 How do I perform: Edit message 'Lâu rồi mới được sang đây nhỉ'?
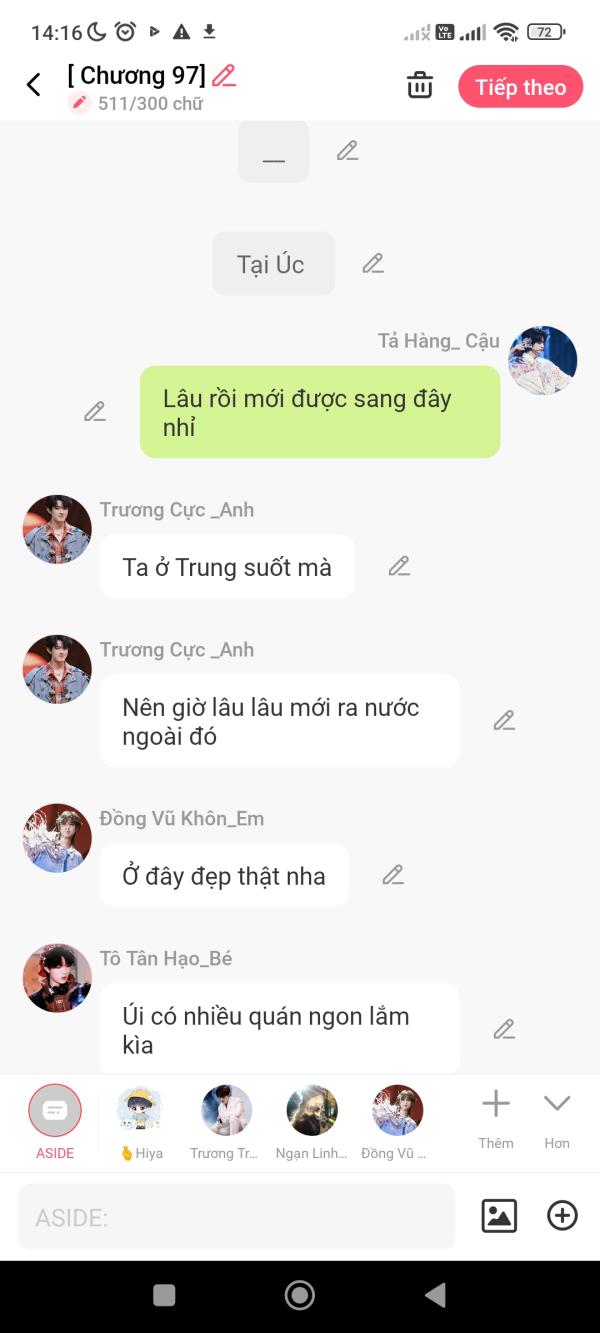[95, 411]
